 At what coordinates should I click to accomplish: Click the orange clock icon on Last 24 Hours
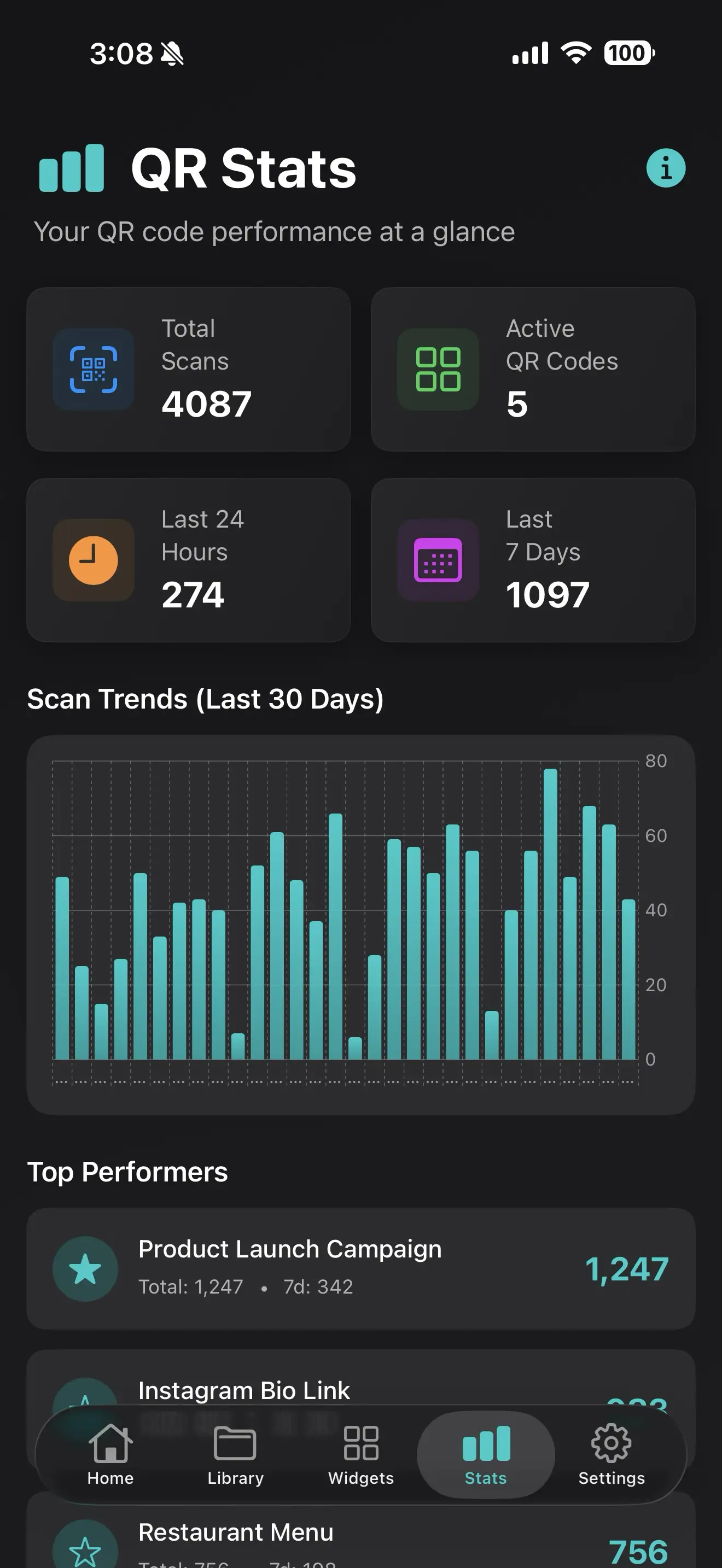coord(94,559)
